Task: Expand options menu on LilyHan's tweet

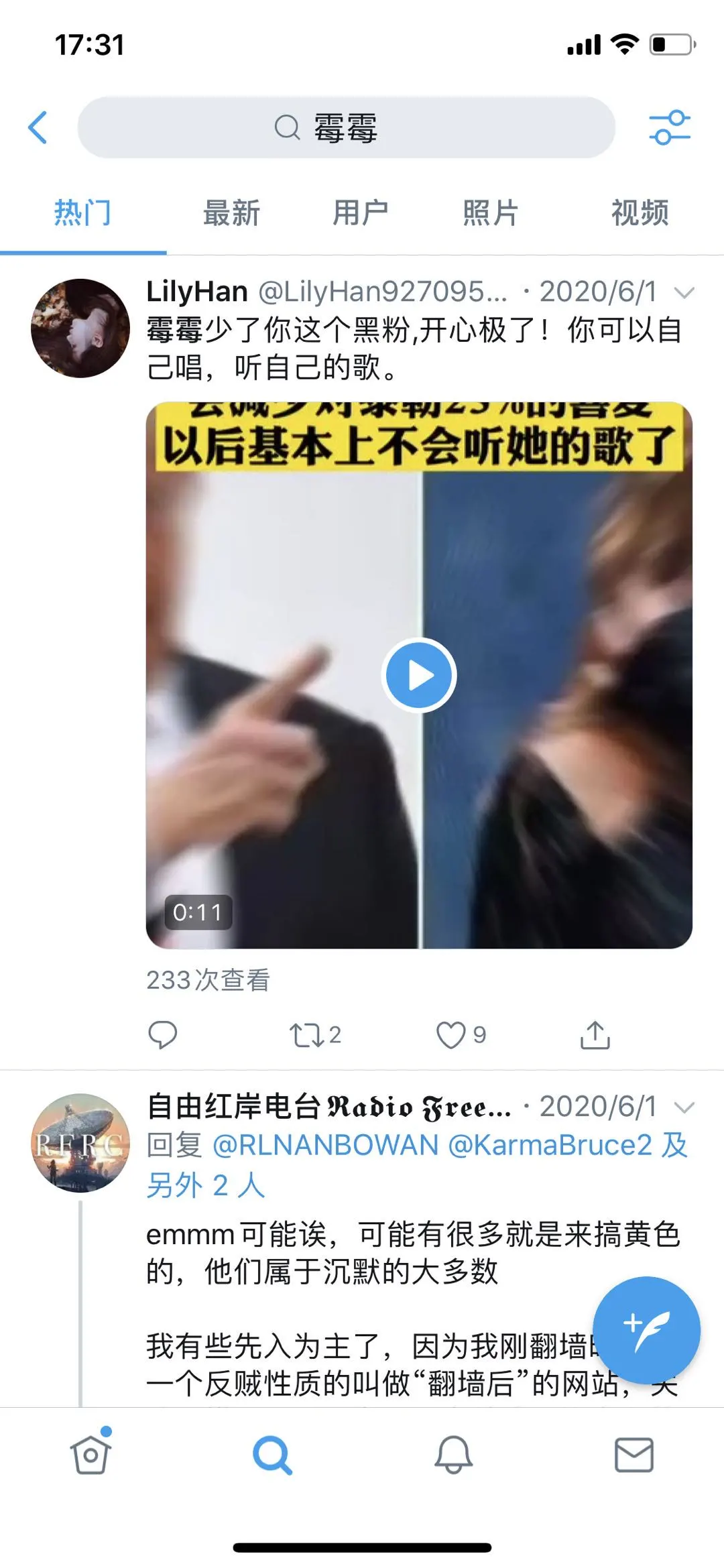Action: click(x=684, y=293)
